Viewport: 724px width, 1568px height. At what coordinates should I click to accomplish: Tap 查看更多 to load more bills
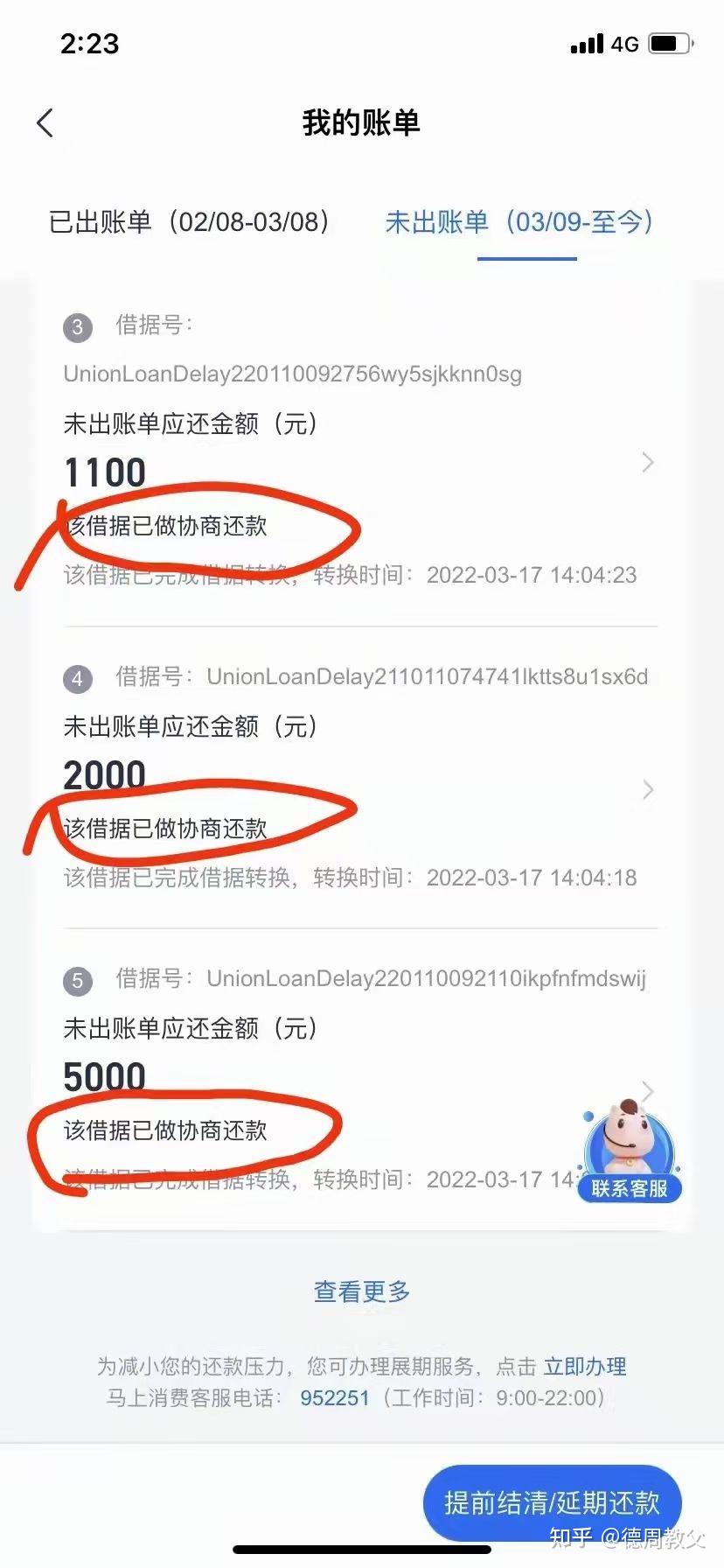point(361,1291)
